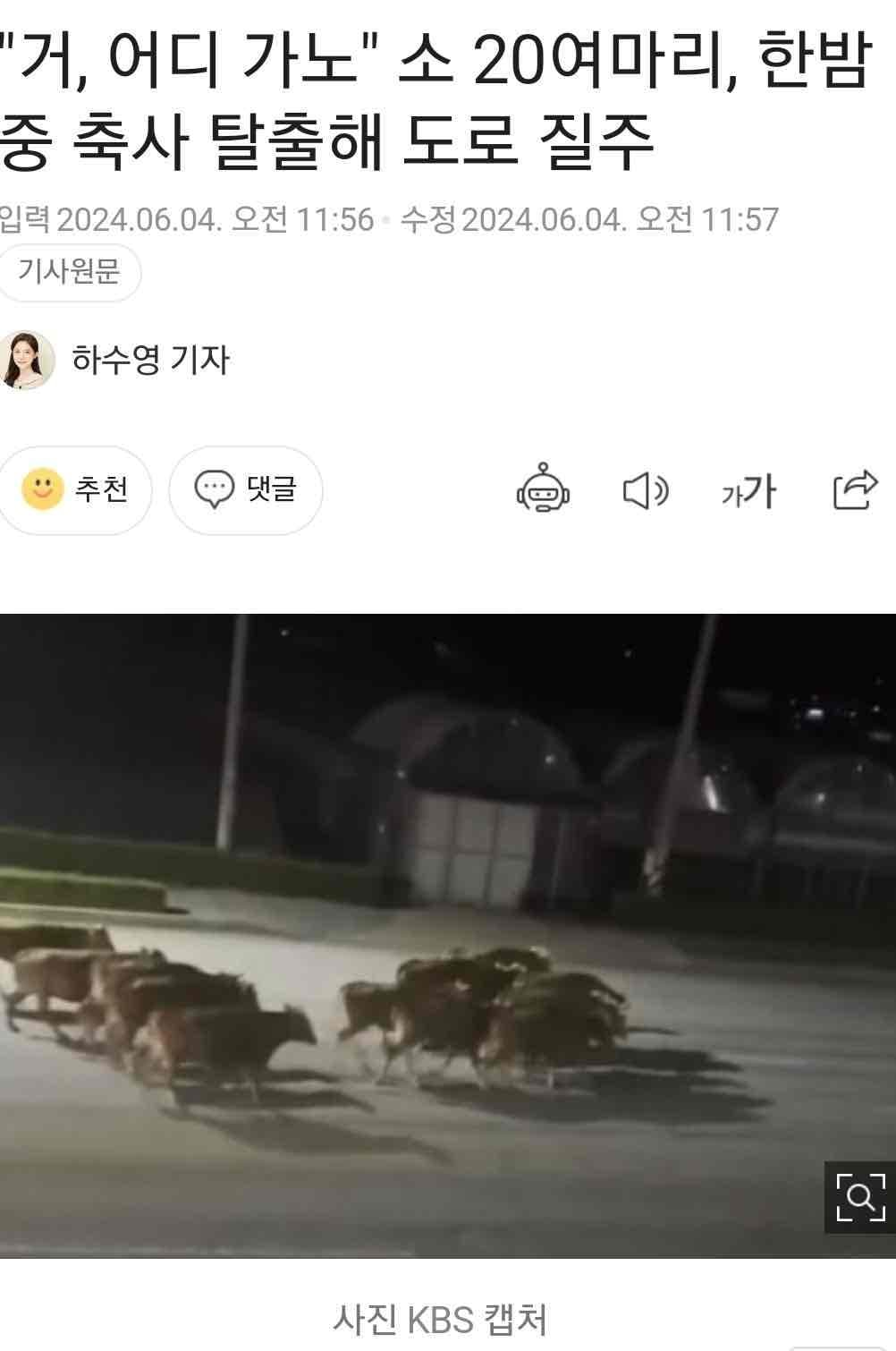Open the AI robot summary
Viewport: 896px width, 1351px height.
tap(543, 489)
